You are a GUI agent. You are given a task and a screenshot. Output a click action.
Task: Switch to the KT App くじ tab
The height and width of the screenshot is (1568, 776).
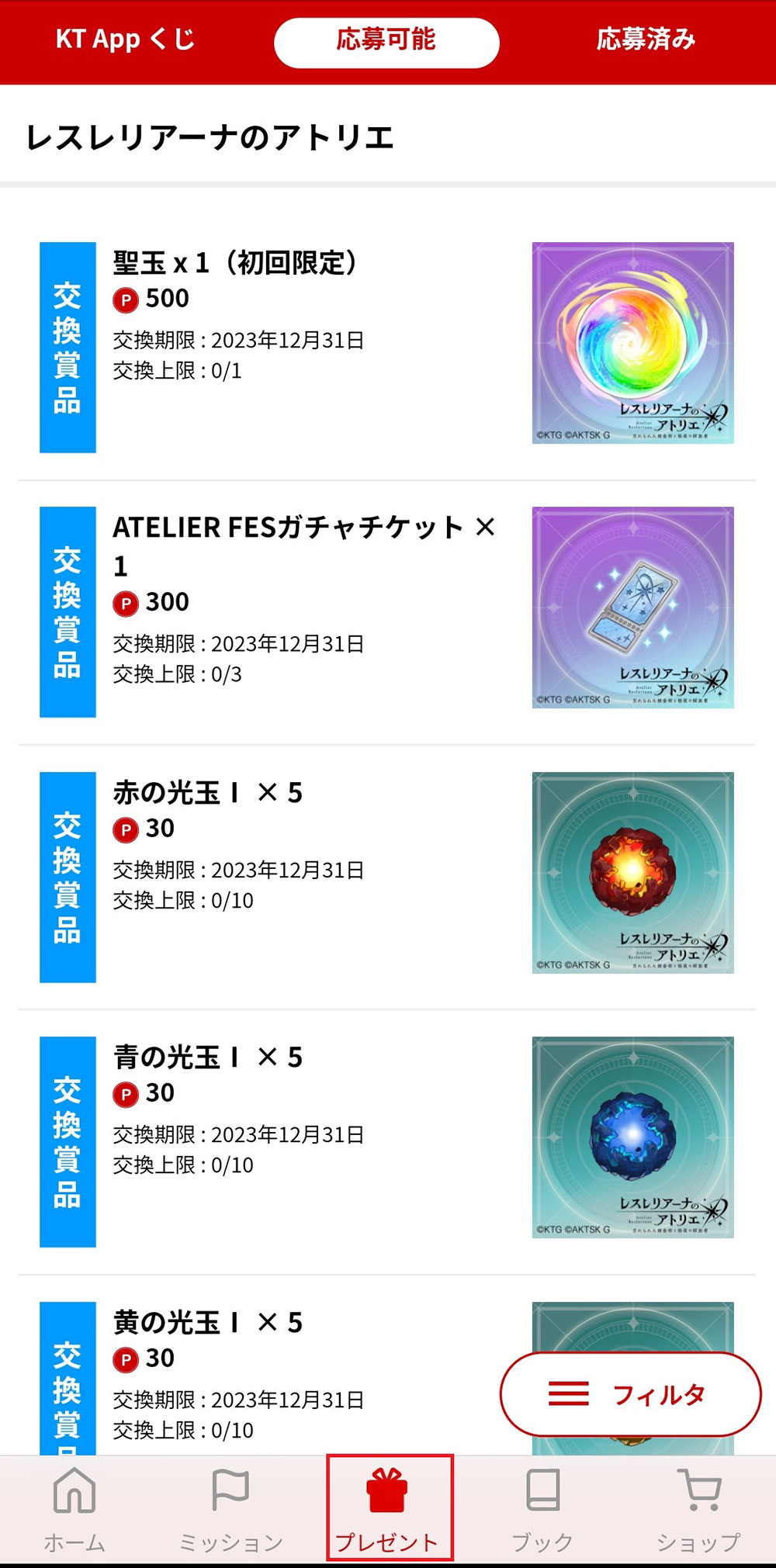[x=125, y=40]
